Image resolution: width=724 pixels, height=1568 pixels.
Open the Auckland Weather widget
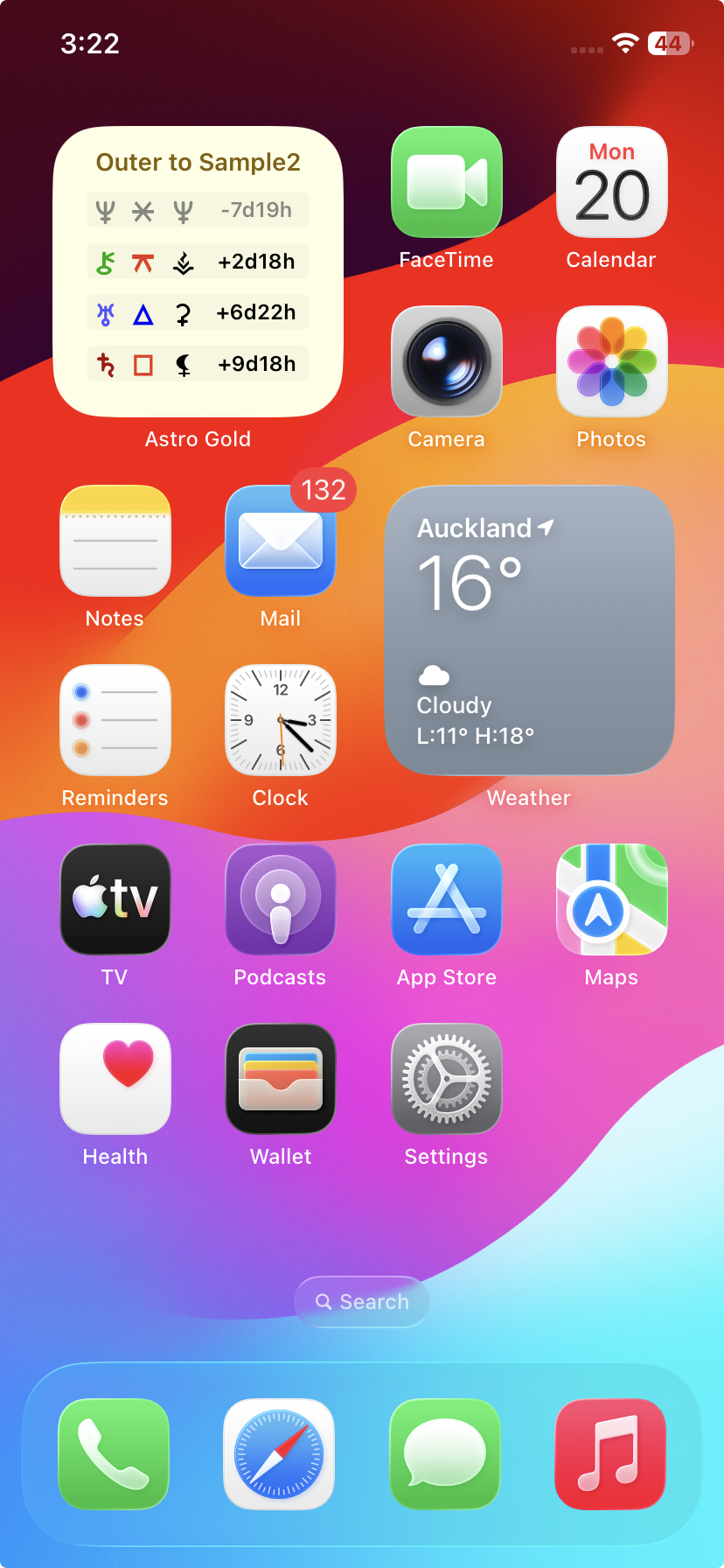click(529, 630)
